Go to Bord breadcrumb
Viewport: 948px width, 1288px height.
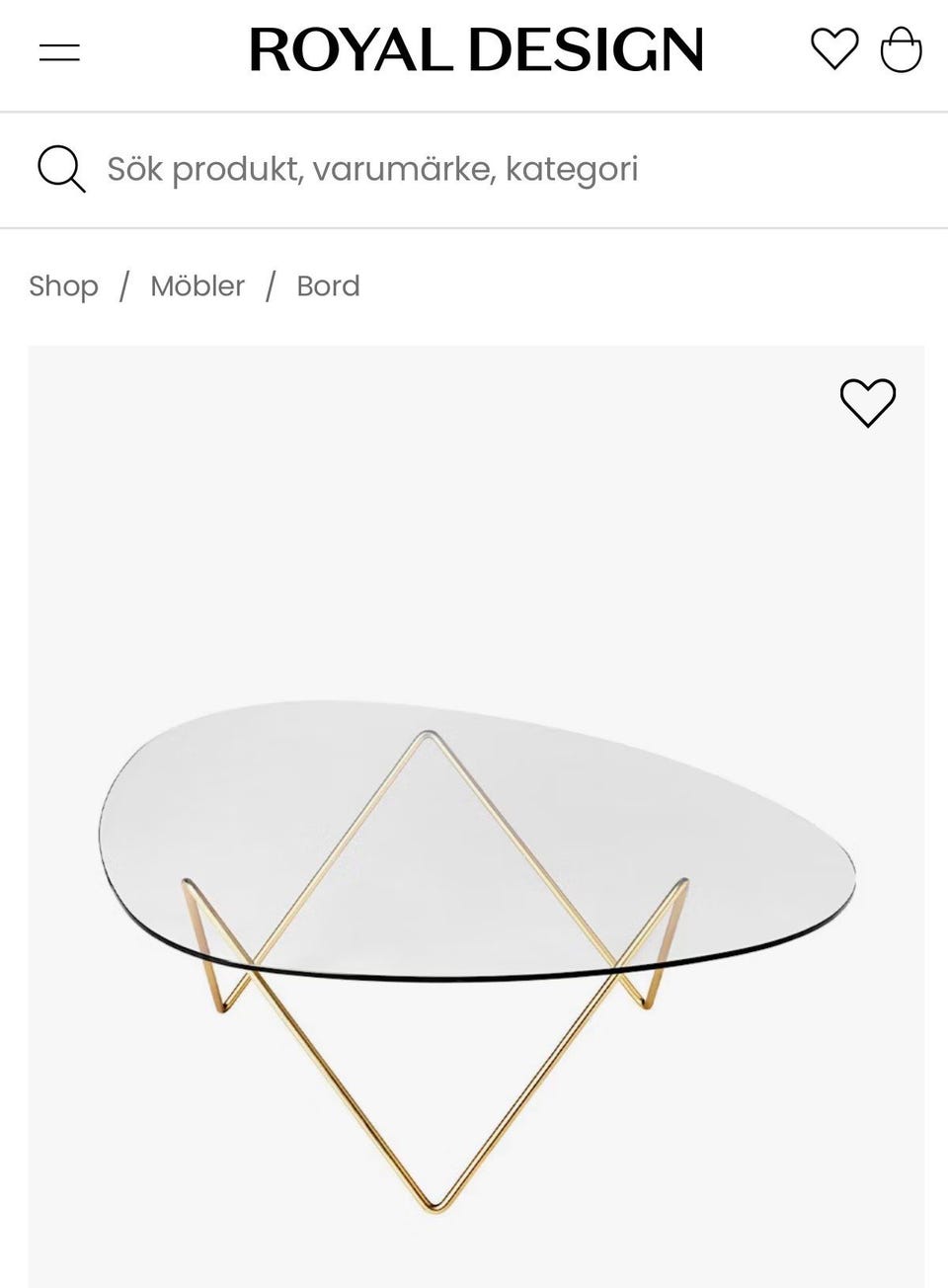(x=328, y=286)
